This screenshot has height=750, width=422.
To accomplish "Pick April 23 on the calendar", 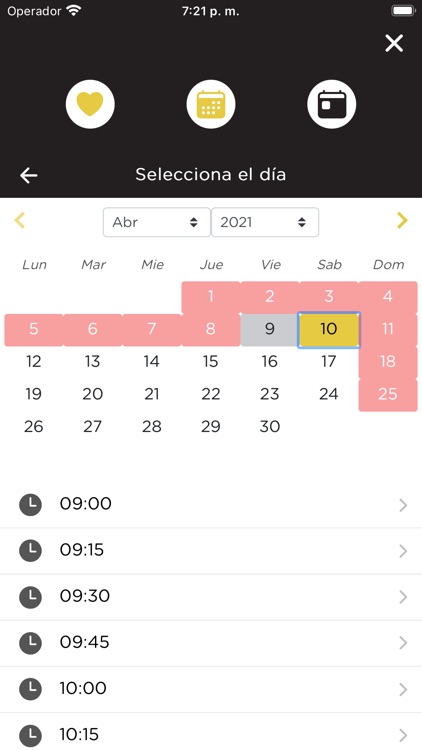I will tap(269, 394).
